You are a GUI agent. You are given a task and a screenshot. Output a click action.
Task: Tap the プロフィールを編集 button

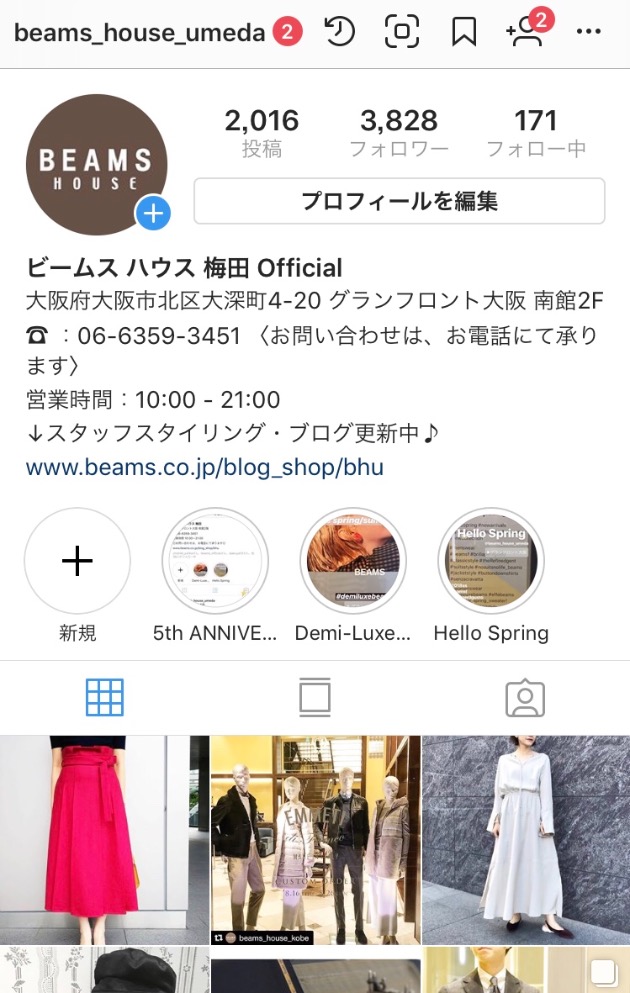tap(399, 201)
